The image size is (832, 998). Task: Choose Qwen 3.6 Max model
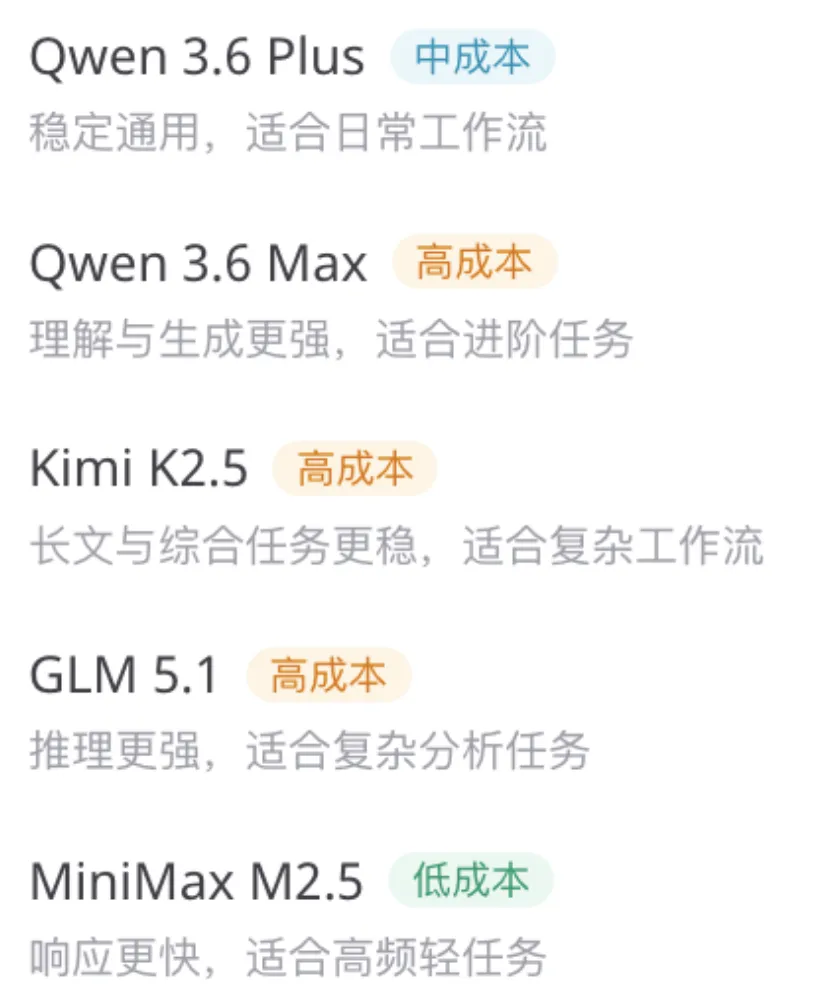(x=198, y=264)
